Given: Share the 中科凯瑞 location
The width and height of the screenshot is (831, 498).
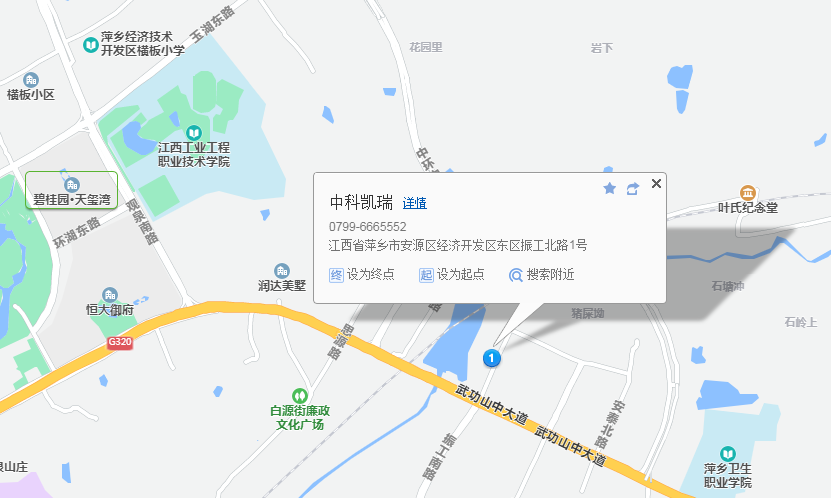Looking at the screenshot, I should [633, 188].
